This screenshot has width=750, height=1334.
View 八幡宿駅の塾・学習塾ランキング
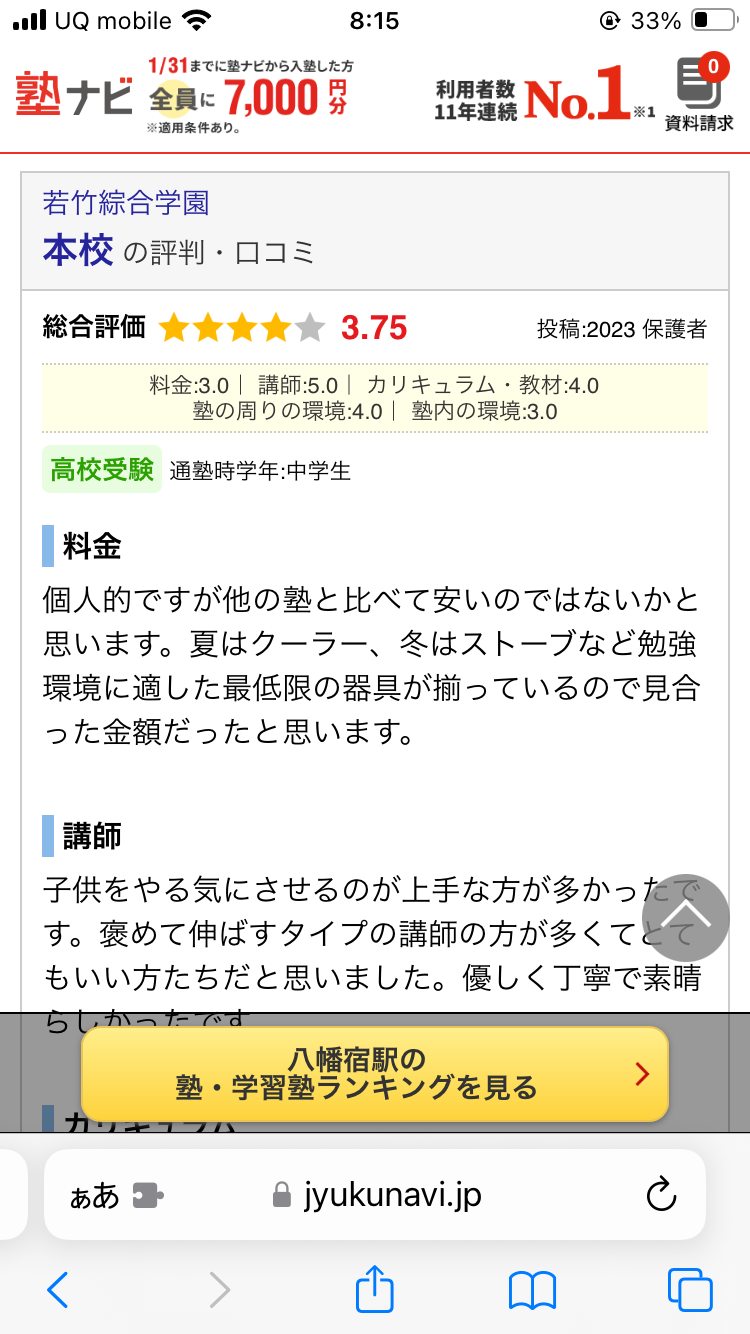point(374,1073)
